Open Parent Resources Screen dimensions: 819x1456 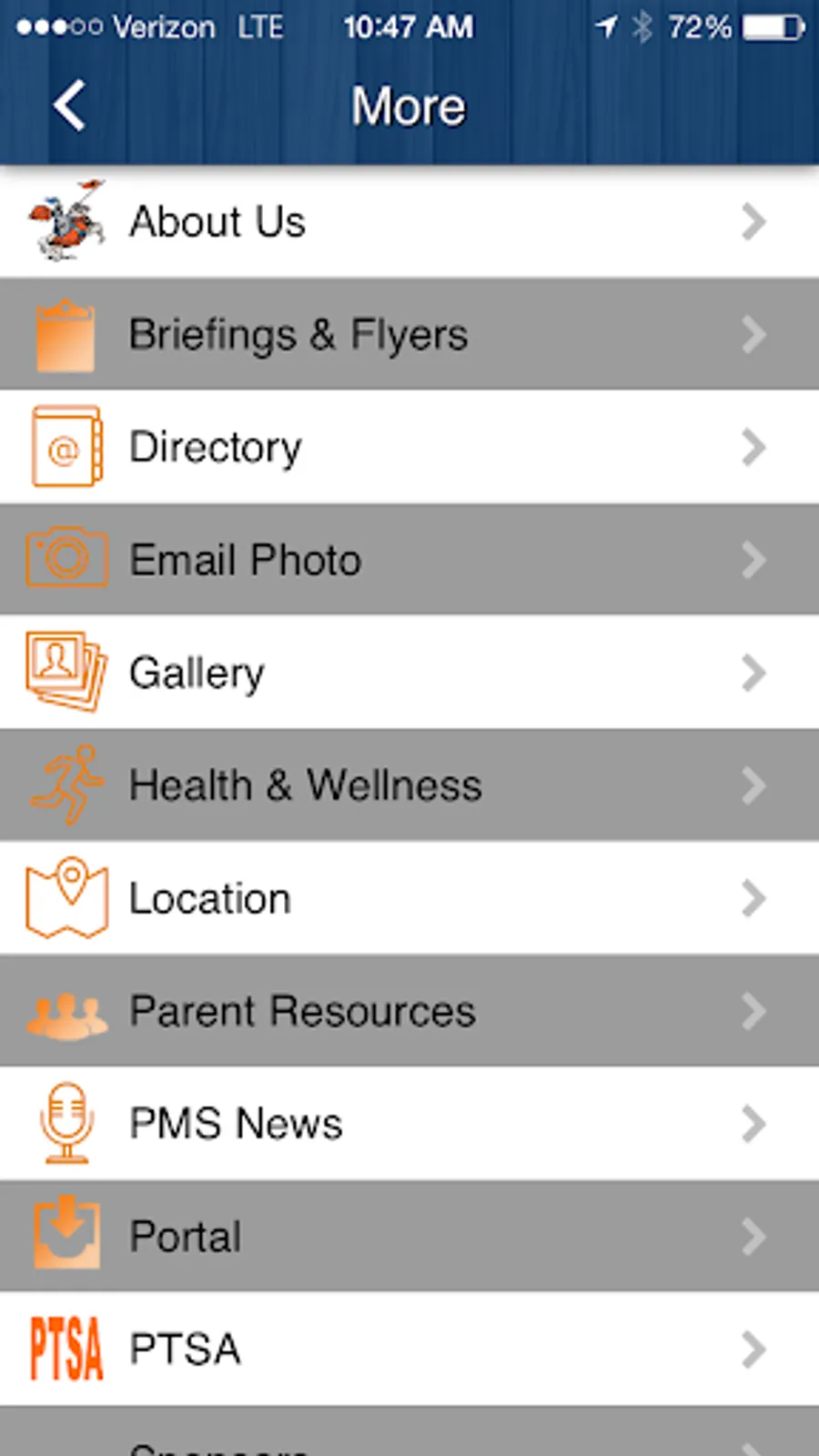point(409,1012)
